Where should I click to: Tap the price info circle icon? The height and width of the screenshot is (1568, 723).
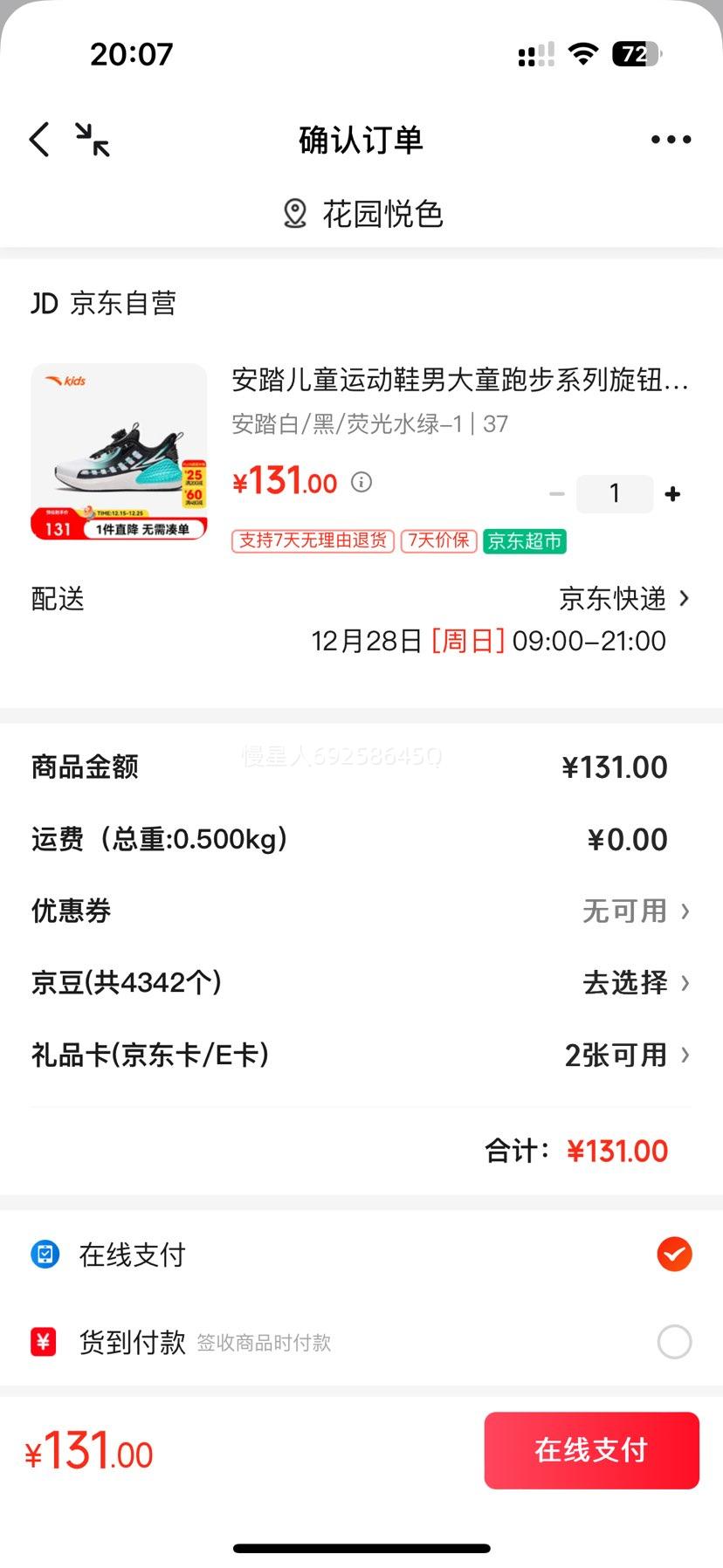(361, 482)
